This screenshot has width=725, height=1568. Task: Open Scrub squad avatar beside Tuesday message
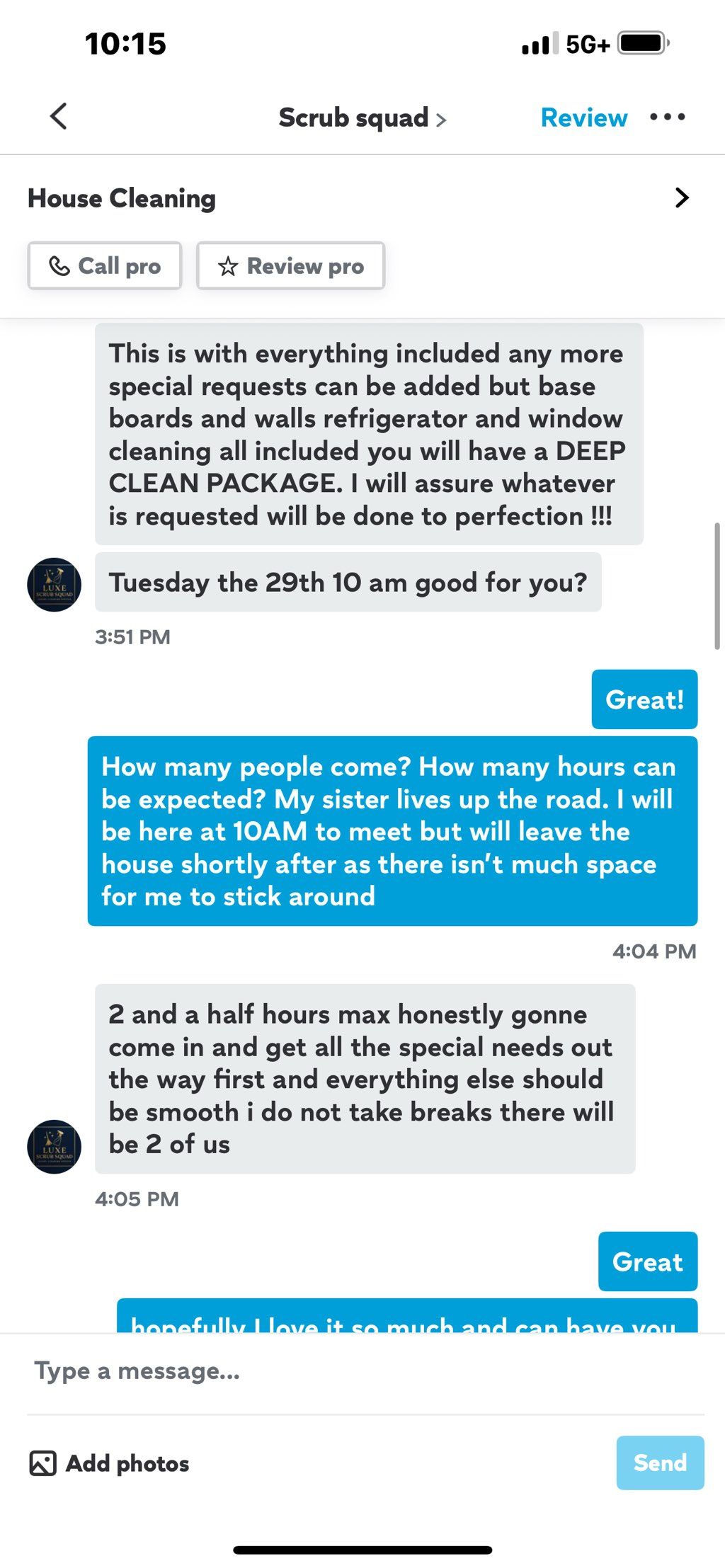(55, 585)
